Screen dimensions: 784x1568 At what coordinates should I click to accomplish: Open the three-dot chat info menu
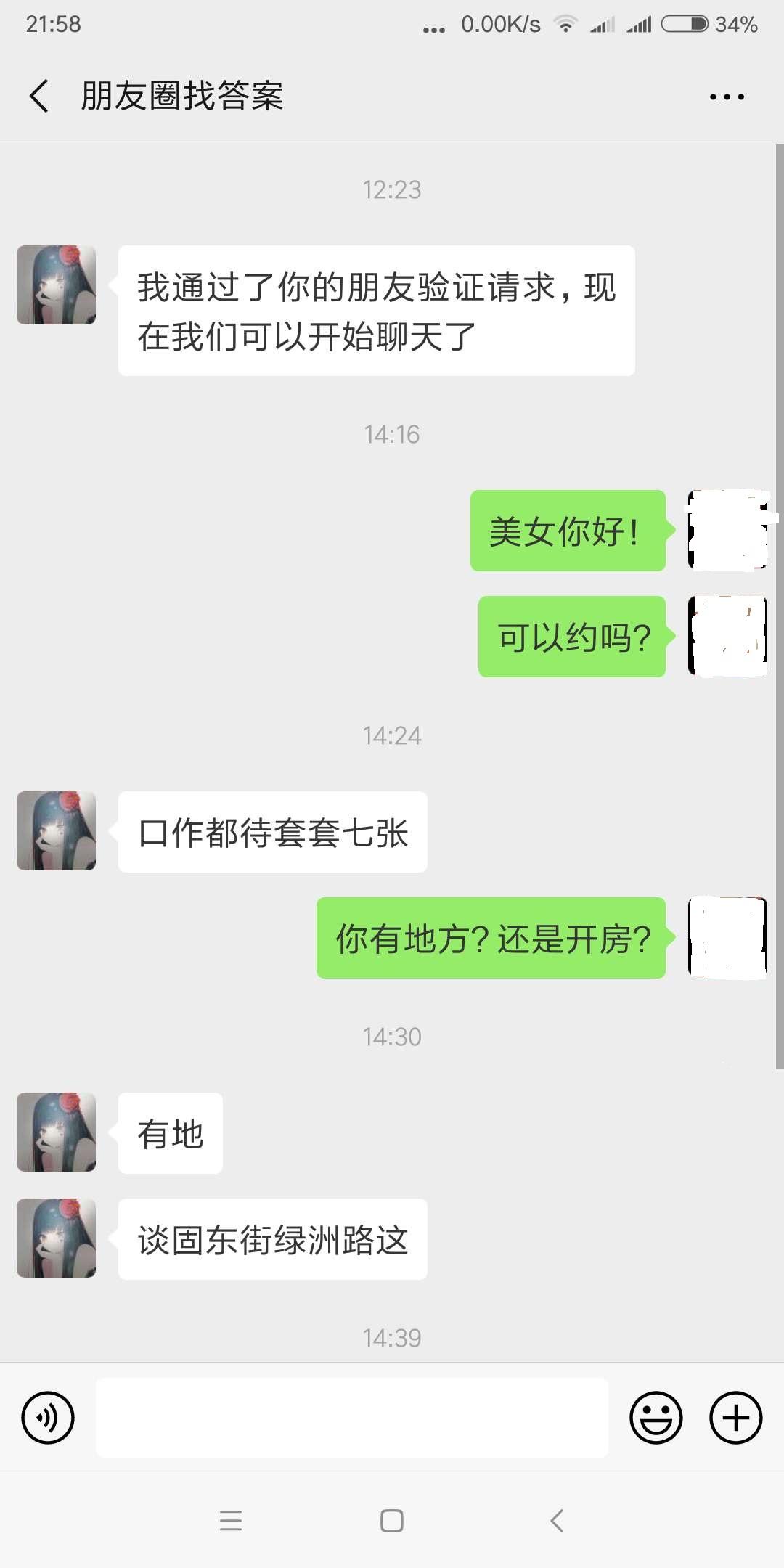pos(727,97)
